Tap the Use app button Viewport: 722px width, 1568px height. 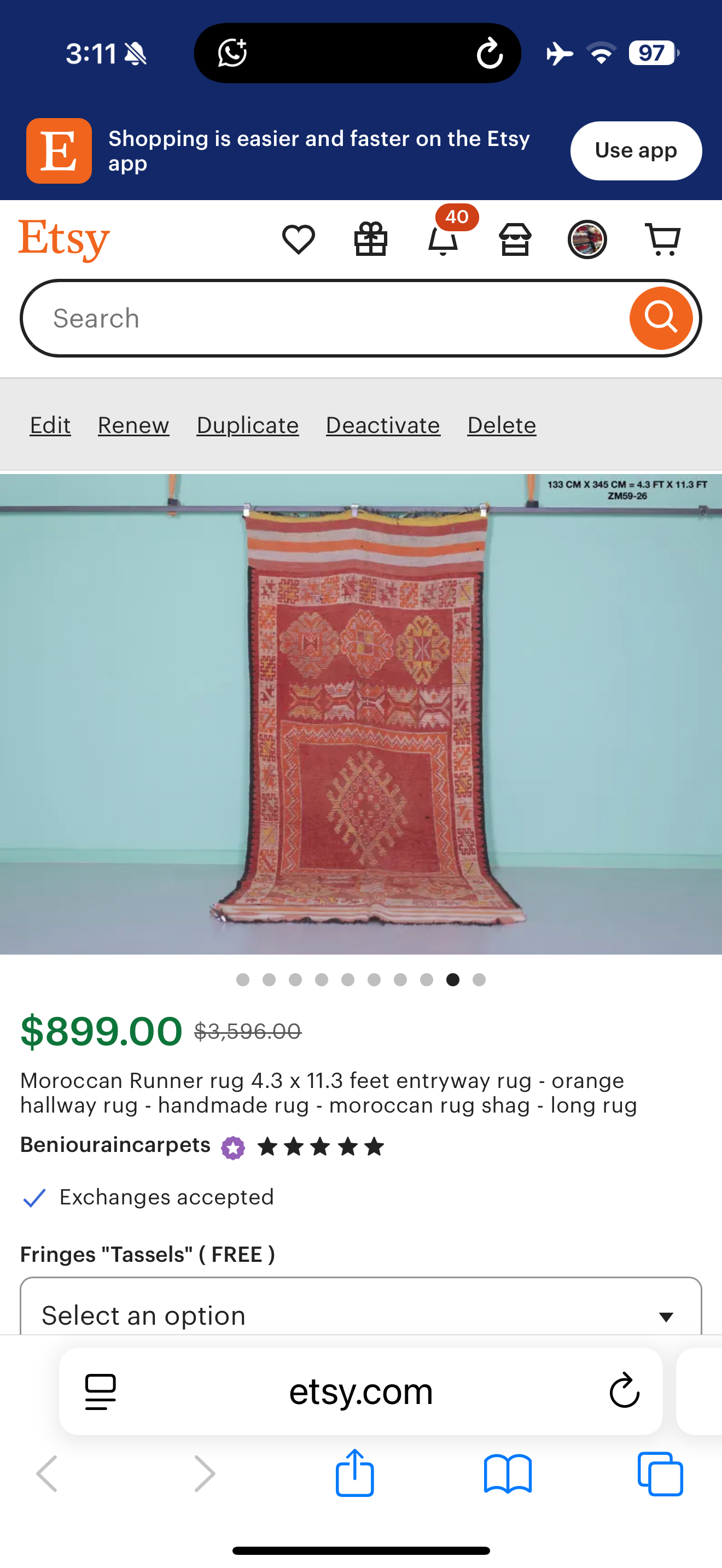click(636, 150)
